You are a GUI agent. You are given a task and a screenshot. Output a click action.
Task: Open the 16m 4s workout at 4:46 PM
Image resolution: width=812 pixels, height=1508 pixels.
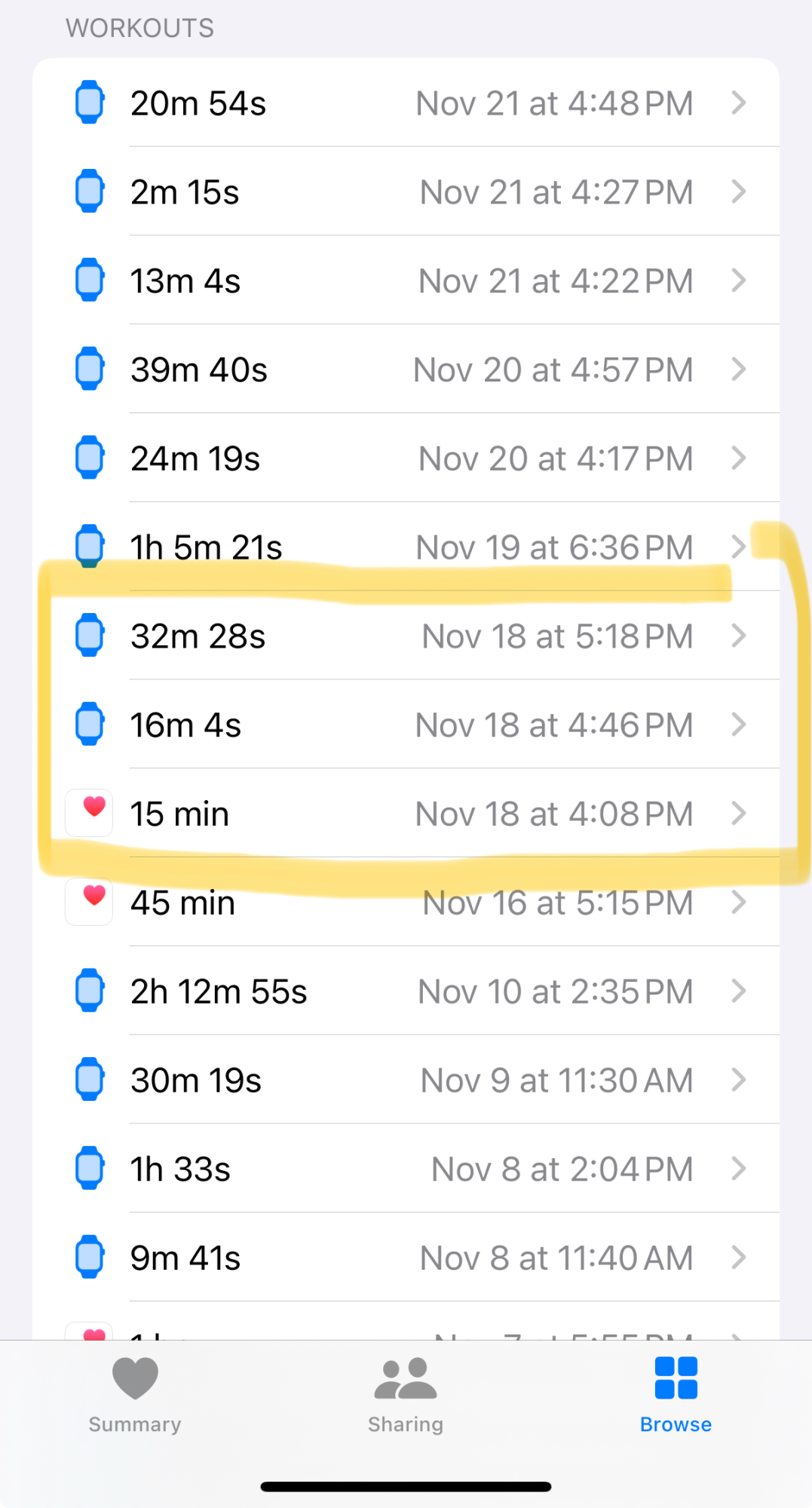[x=406, y=725]
